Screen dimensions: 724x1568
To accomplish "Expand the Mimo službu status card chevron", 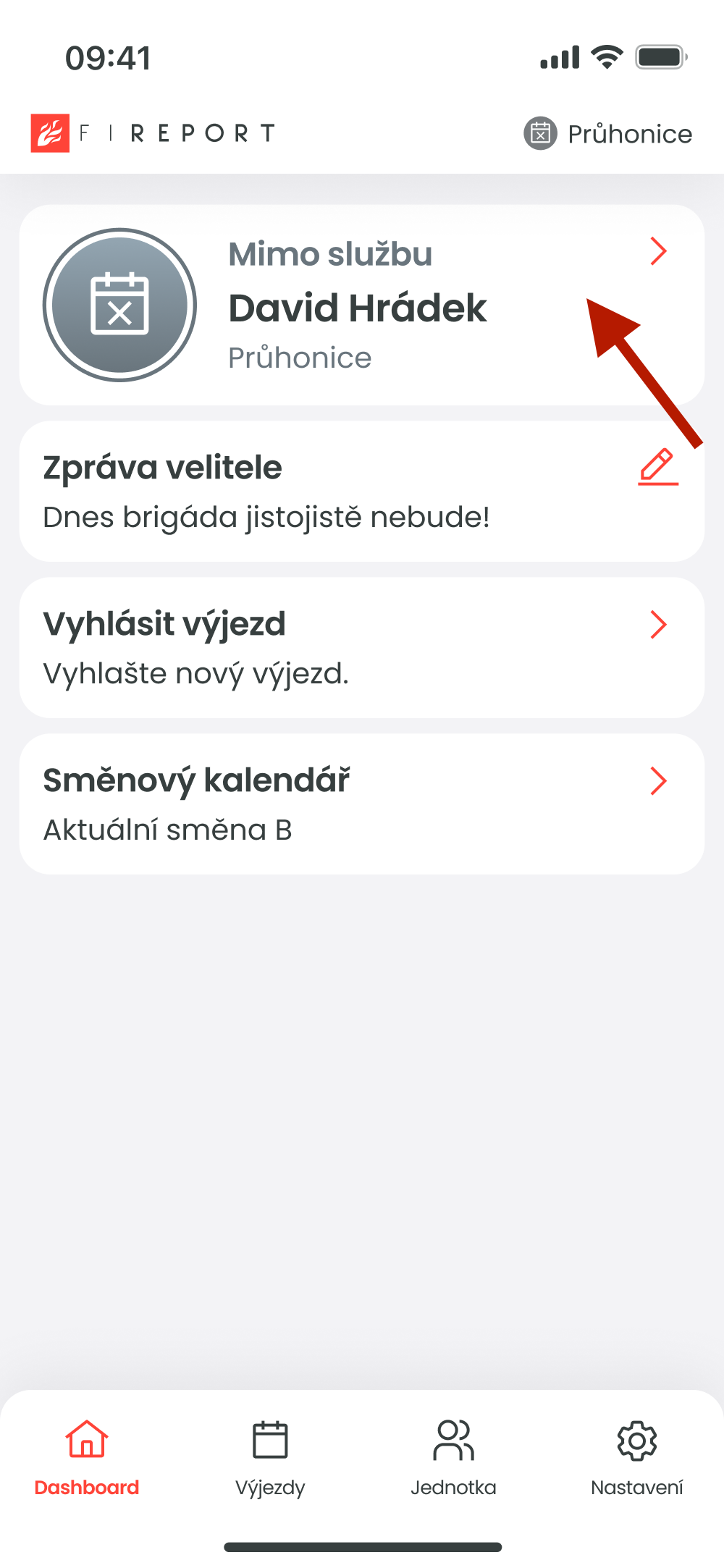I will [659, 251].
